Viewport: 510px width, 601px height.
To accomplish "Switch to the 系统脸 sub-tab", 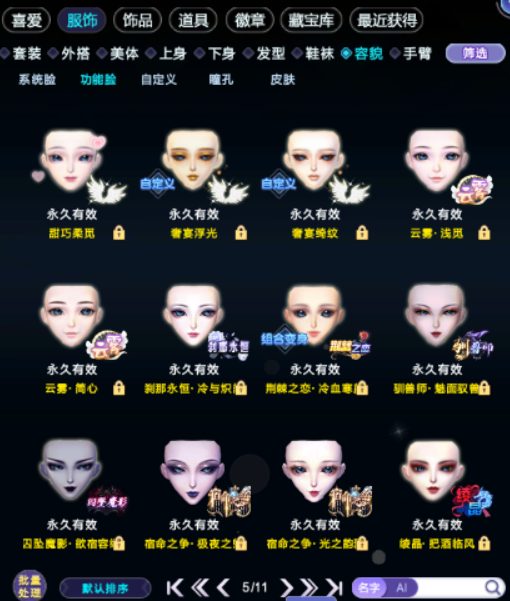I will point(37,80).
